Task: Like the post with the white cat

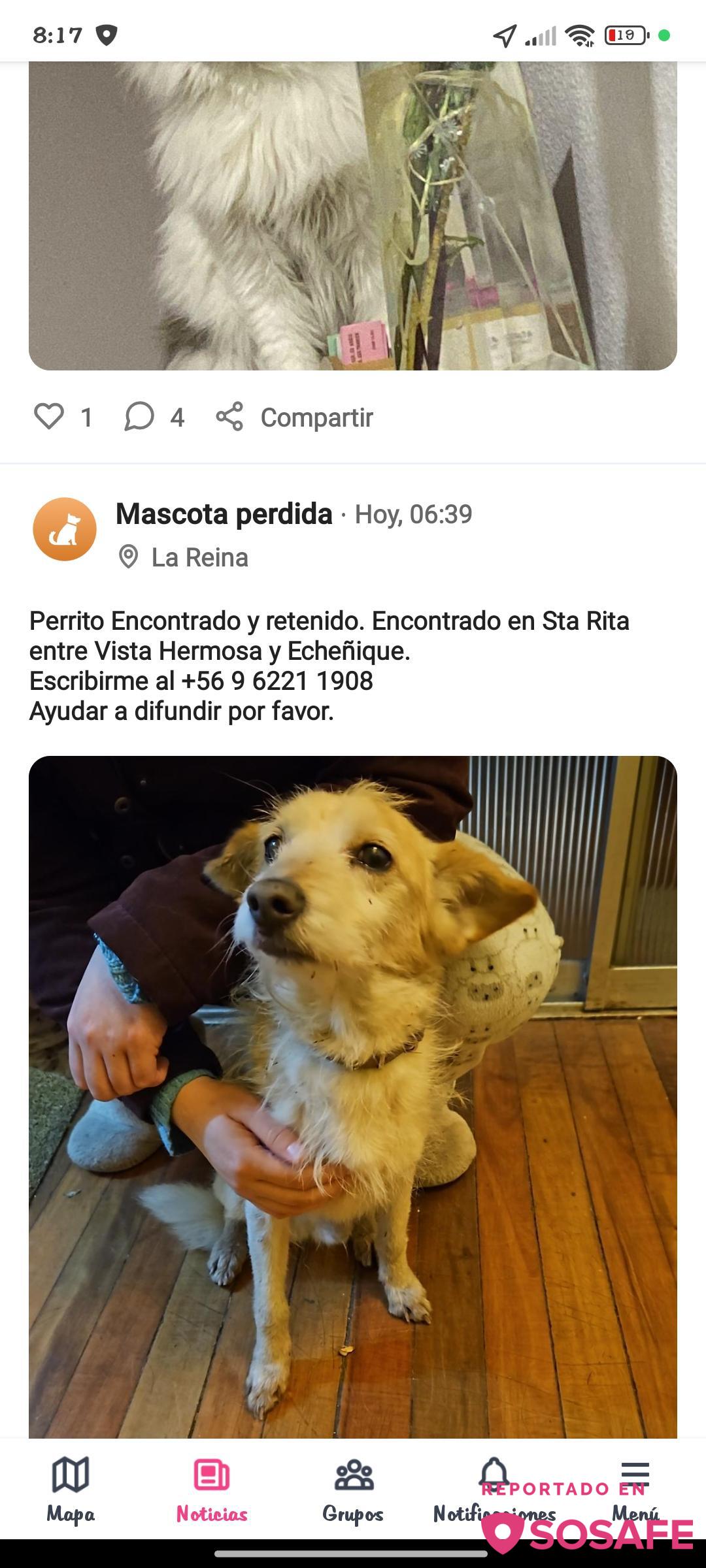Action: coord(49,417)
